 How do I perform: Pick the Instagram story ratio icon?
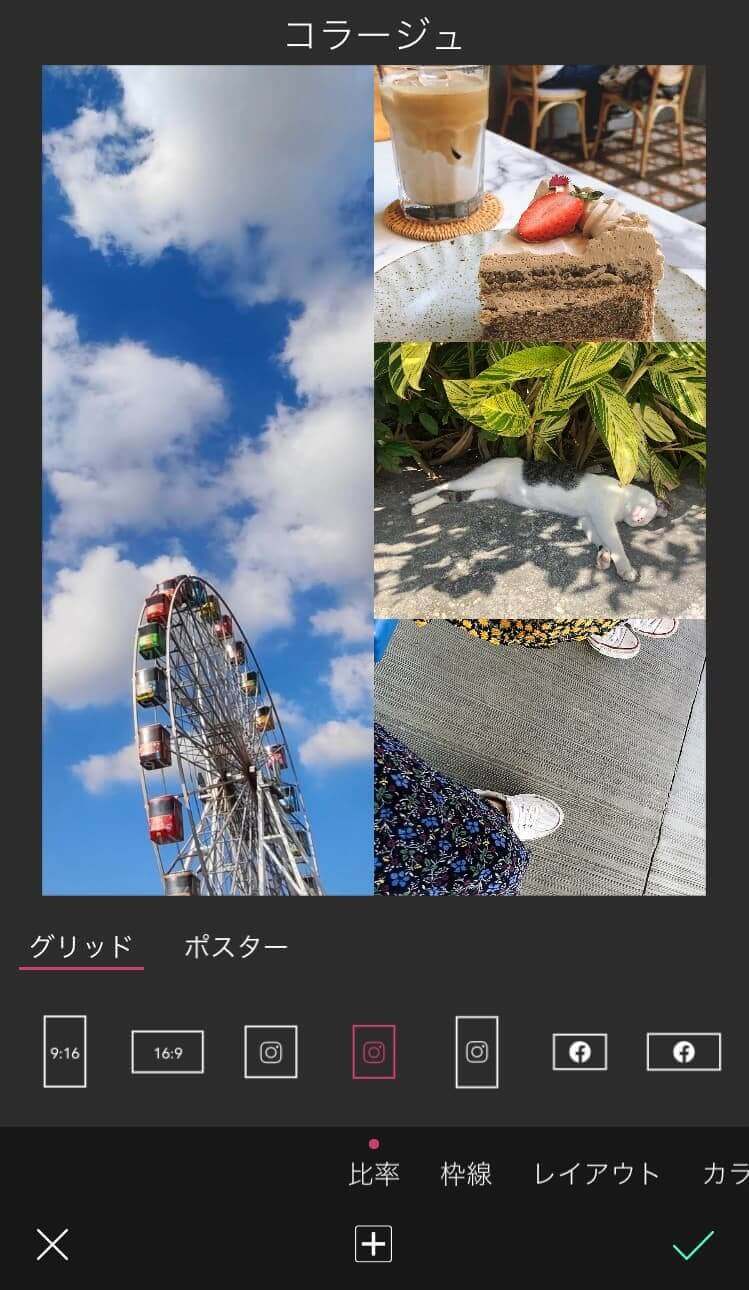477,1051
